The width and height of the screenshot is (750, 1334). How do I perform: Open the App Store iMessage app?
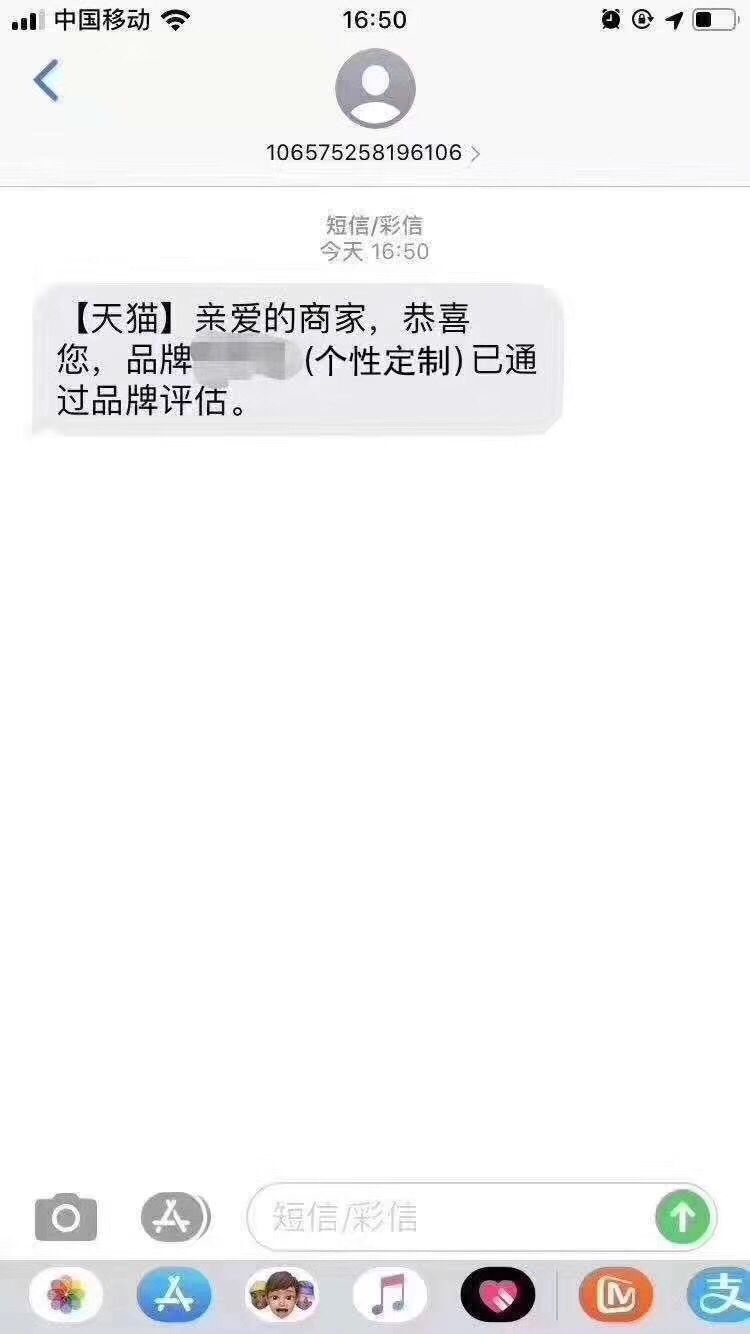(x=174, y=1295)
